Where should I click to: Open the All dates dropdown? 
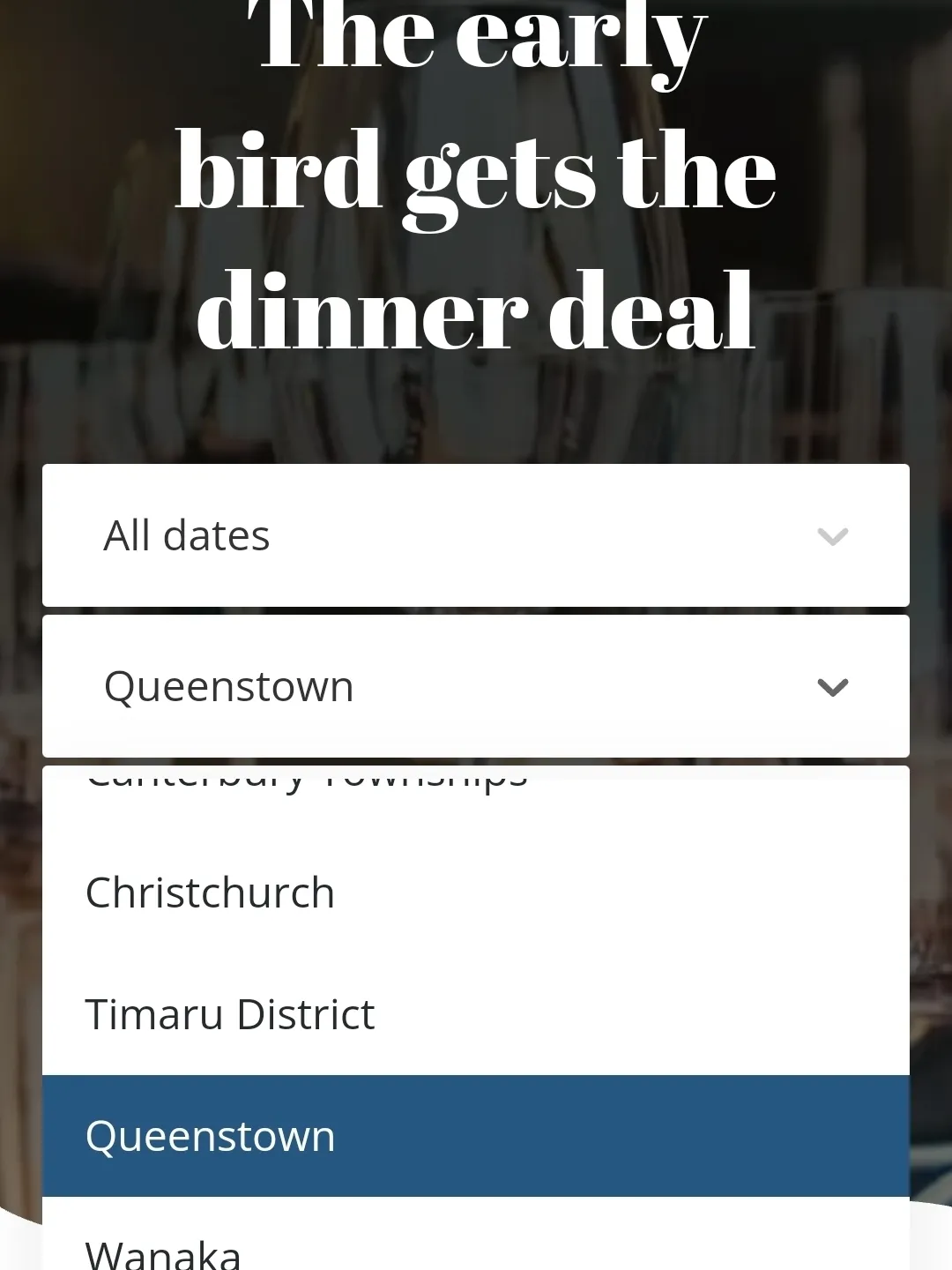476,535
